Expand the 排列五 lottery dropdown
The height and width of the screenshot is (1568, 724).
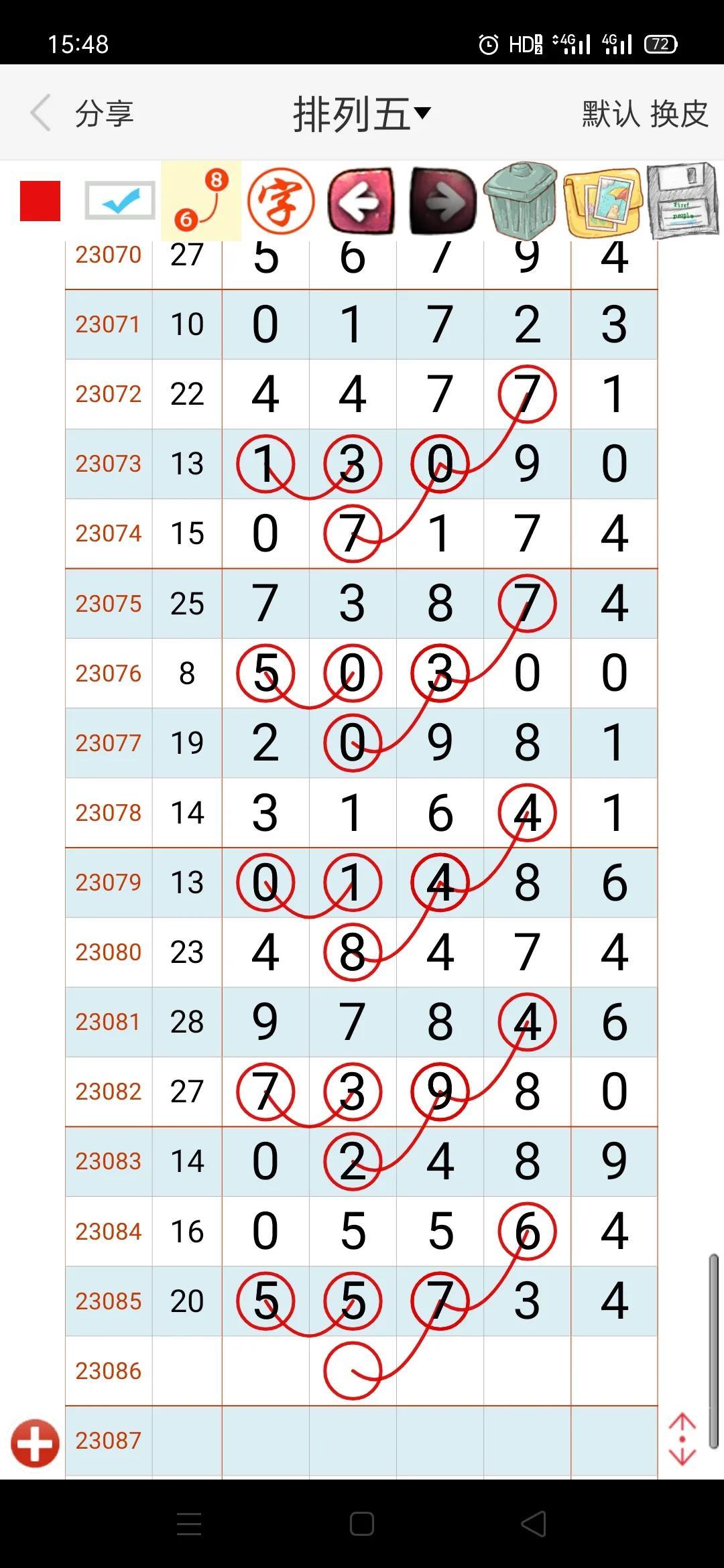tap(362, 114)
